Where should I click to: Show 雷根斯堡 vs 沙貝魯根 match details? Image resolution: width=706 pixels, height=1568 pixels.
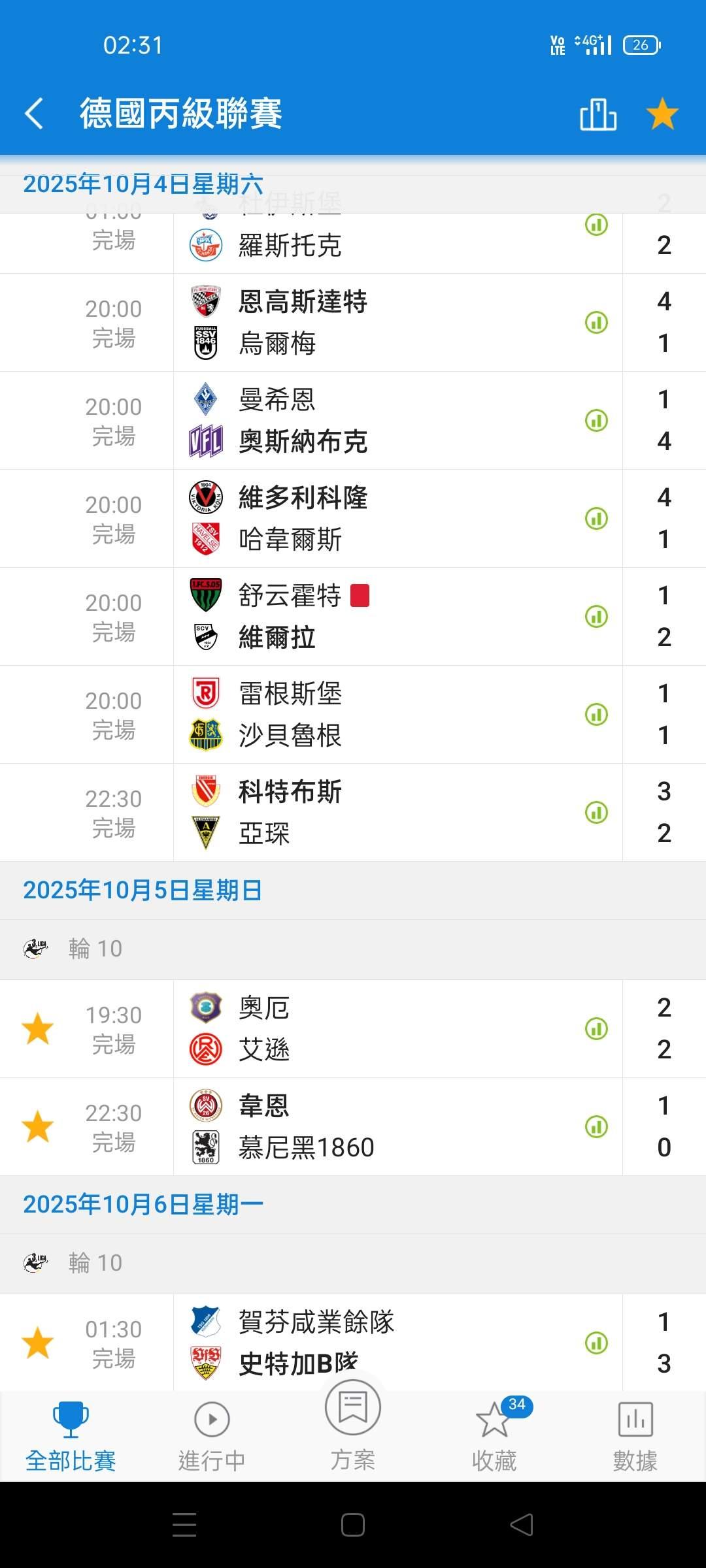[x=392, y=714]
